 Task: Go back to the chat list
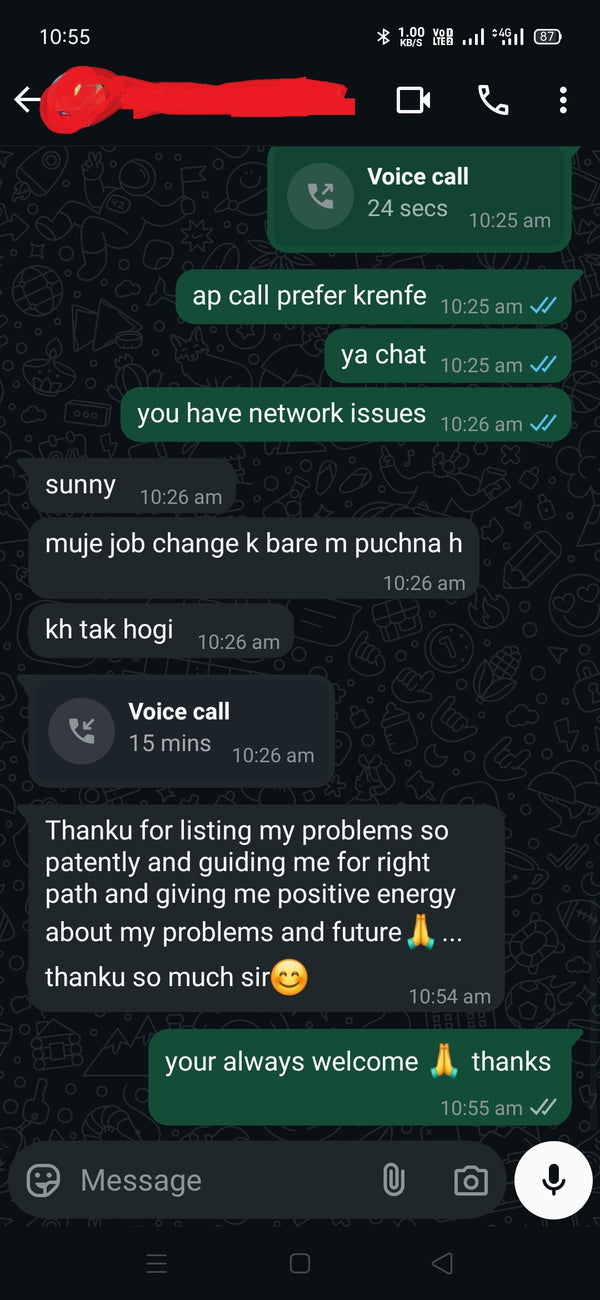pos(27,99)
